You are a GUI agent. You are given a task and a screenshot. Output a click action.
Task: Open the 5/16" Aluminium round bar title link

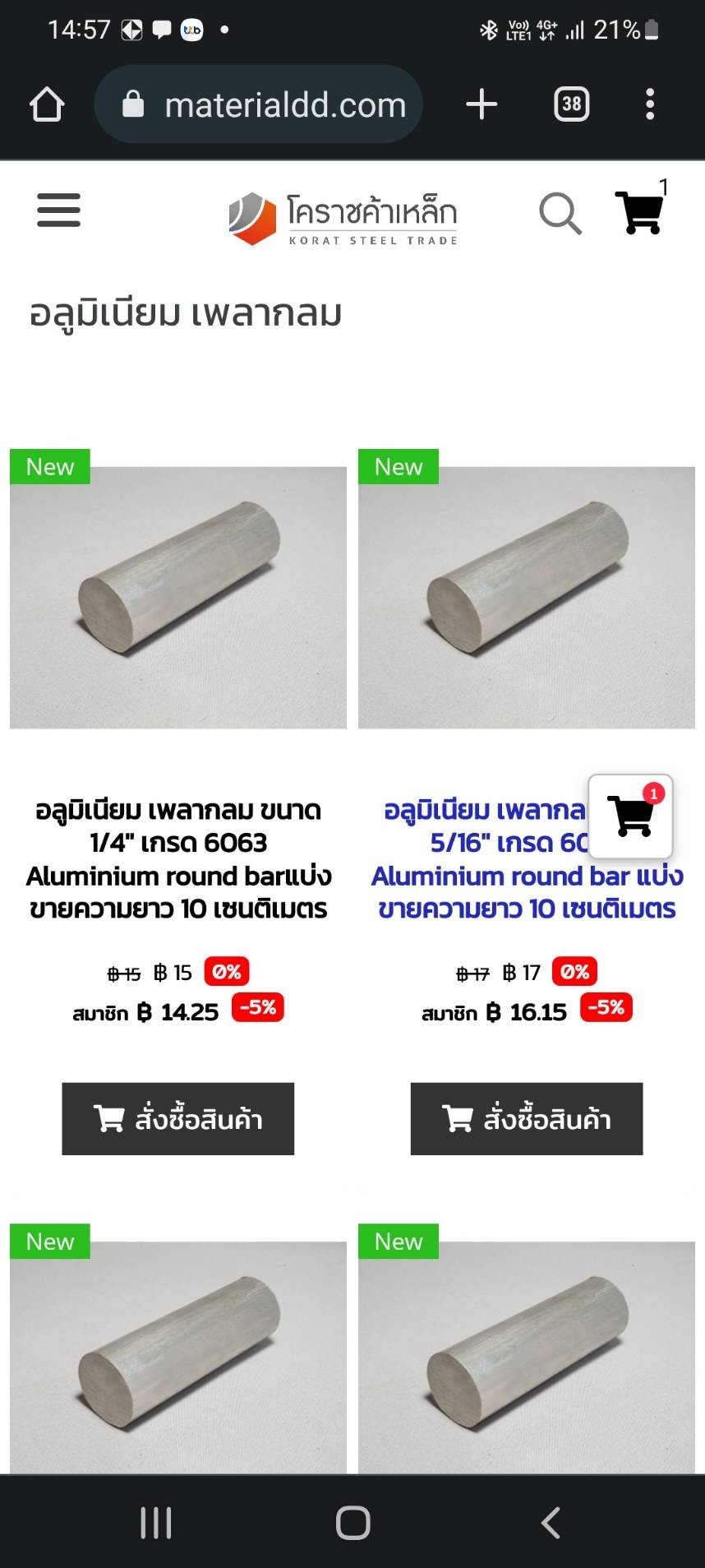pos(485,876)
